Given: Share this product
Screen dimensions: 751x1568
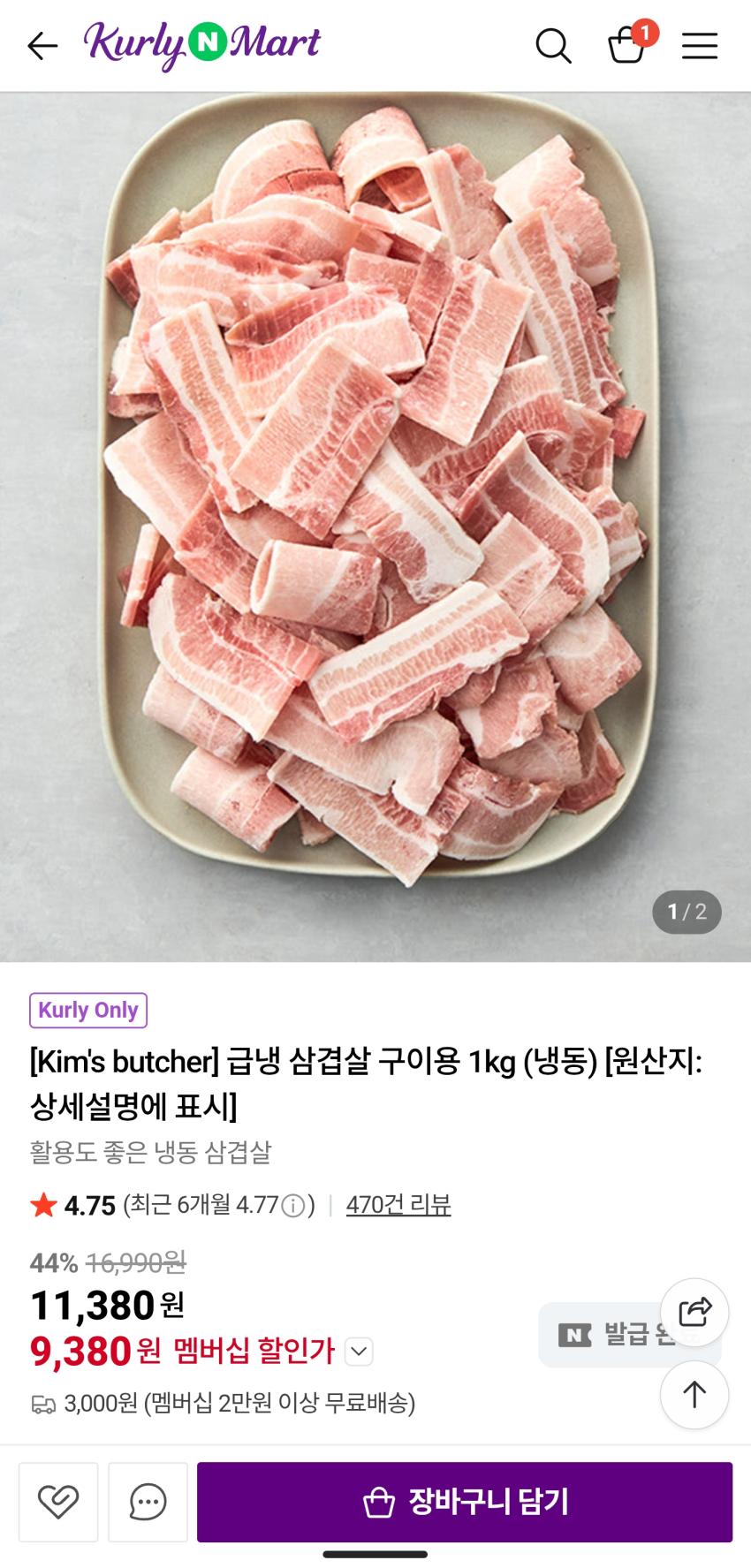Looking at the screenshot, I should tap(694, 1312).
